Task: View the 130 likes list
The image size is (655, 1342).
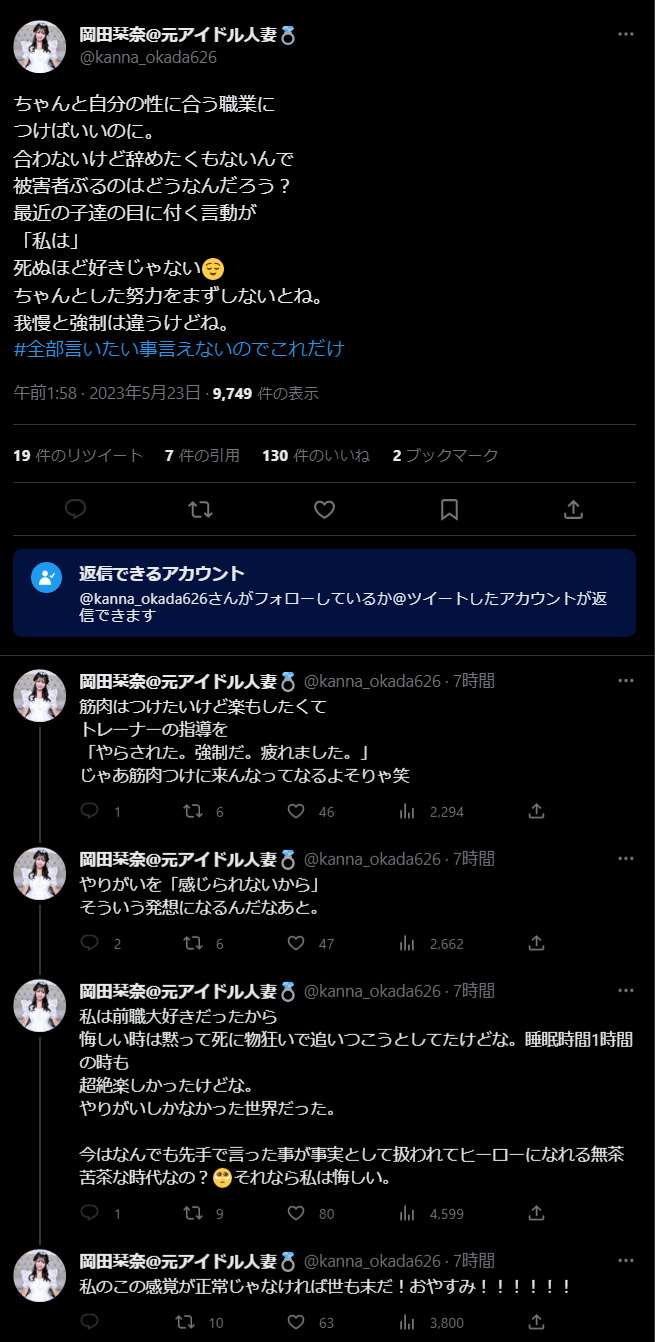Action: coord(315,455)
